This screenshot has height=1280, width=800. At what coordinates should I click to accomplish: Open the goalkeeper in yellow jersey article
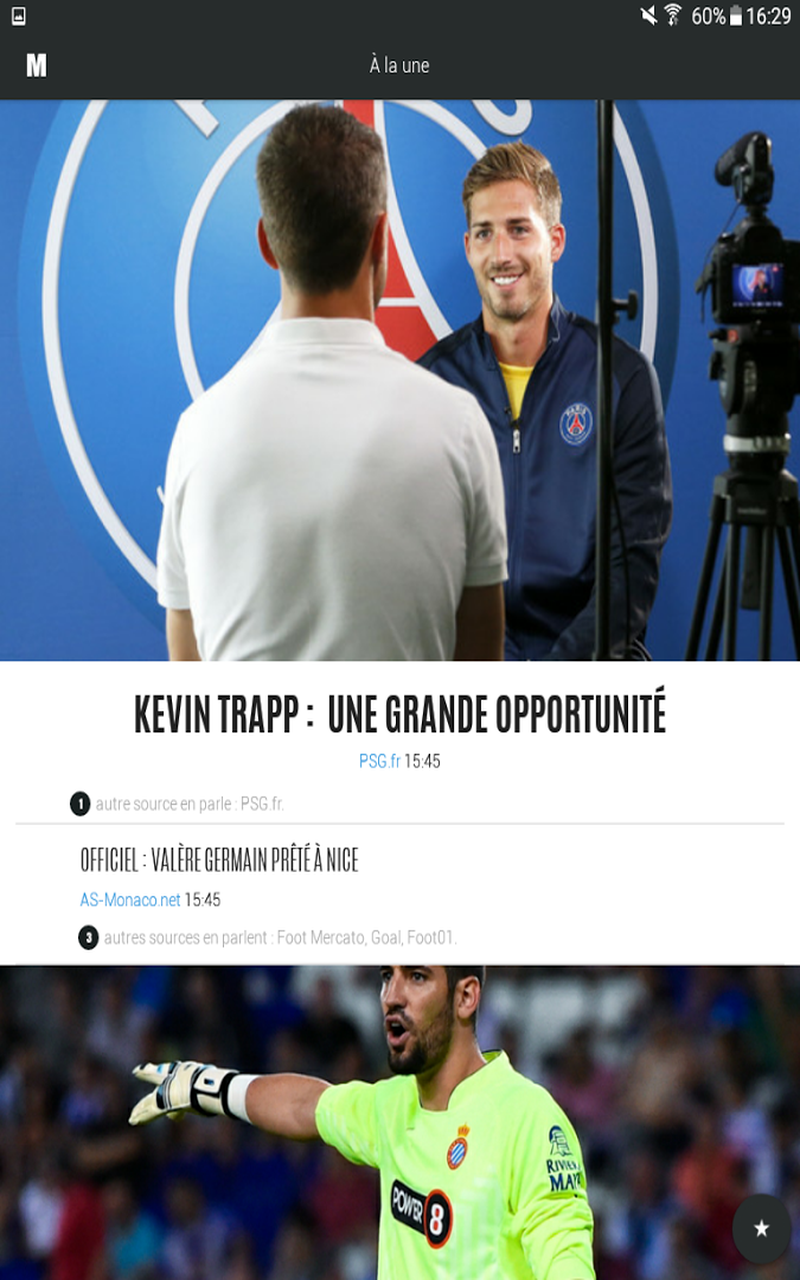pos(400,1120)
